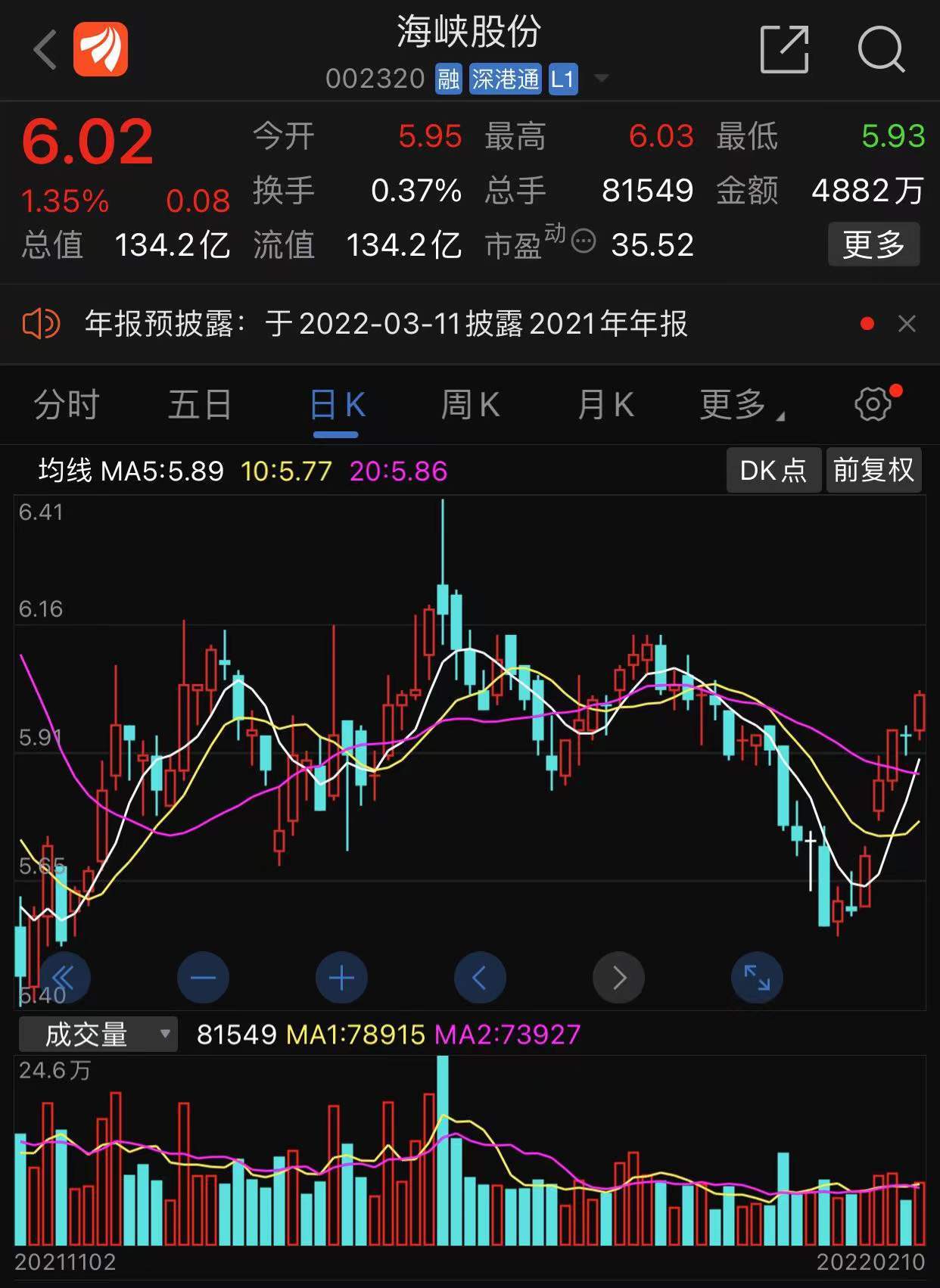Switch to the 月K chart tab
The image size is (940, 1288).
click(605, 405)
